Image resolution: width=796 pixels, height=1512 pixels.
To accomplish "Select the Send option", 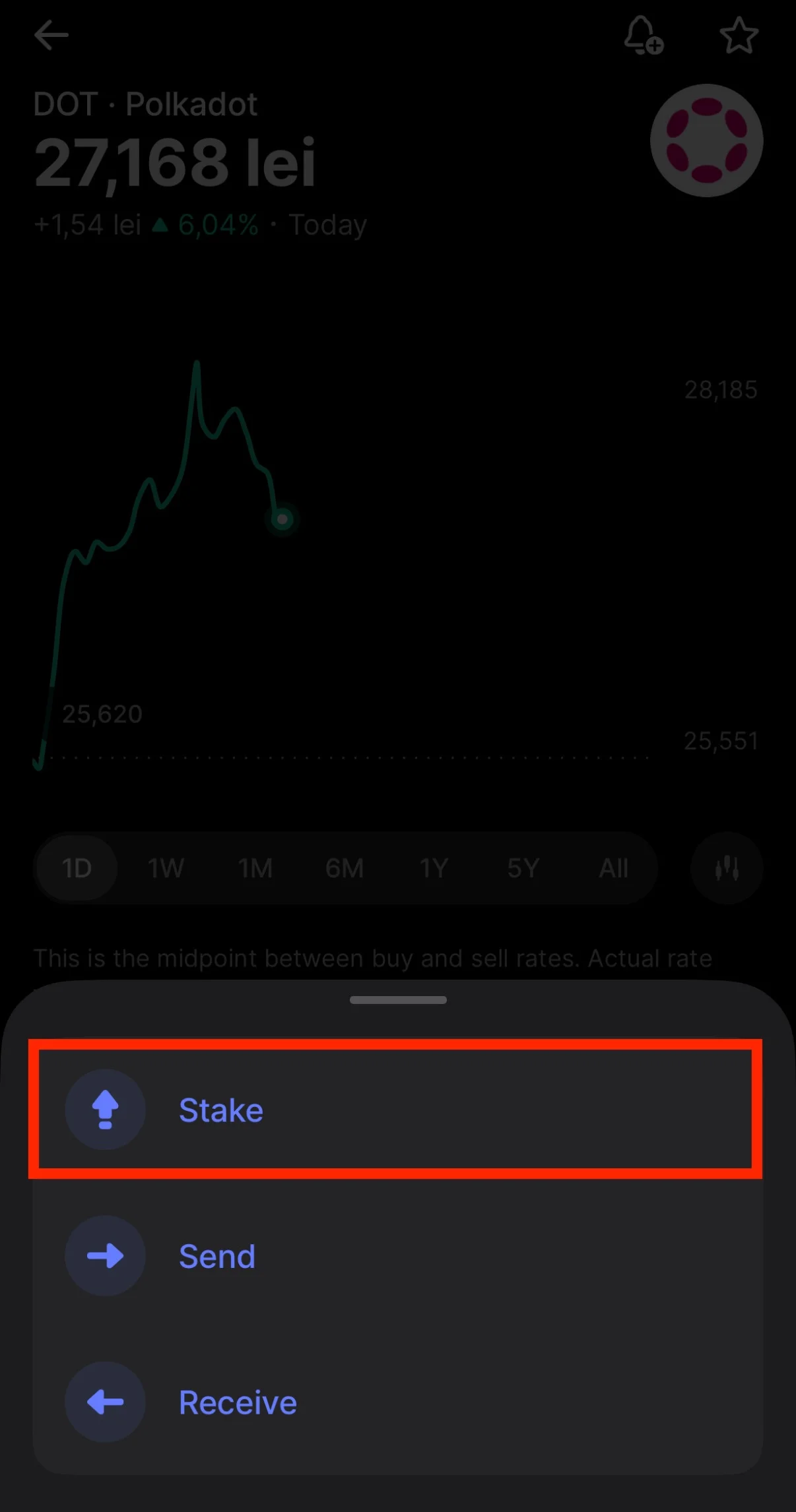I will pyautogui.click(x=217, y=1256).
